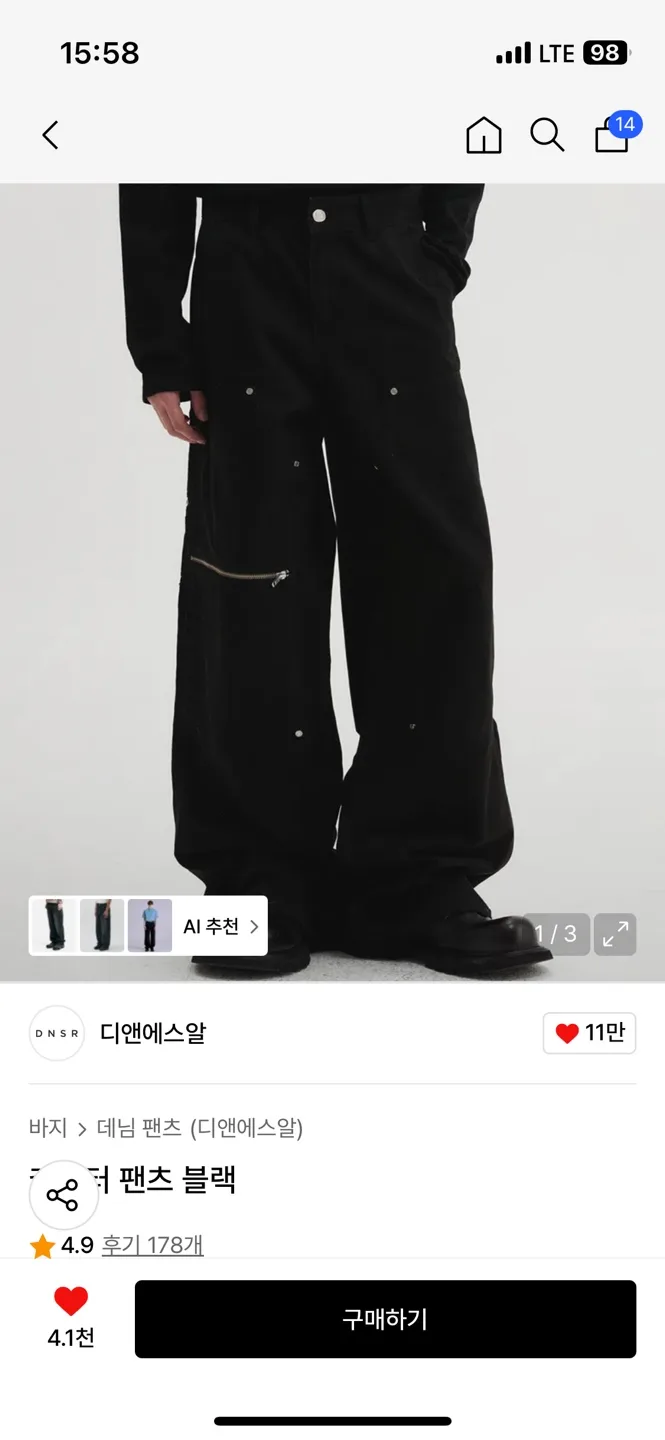The width and height of the screenshot is (665, 1440).
Task: Expand the product image fullscreen
Action: pos(615,935)
